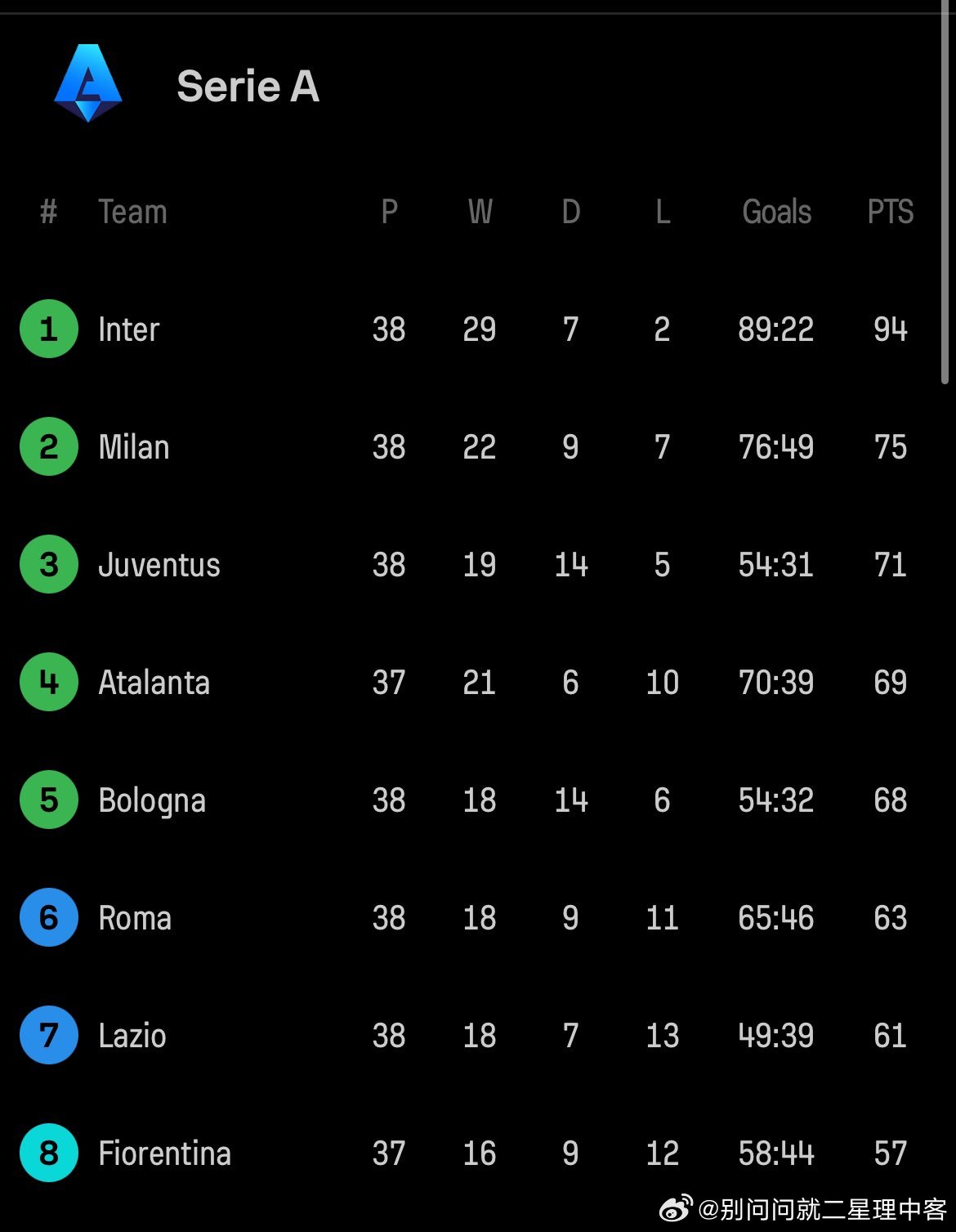Open Inter's team row

point(128,329)
